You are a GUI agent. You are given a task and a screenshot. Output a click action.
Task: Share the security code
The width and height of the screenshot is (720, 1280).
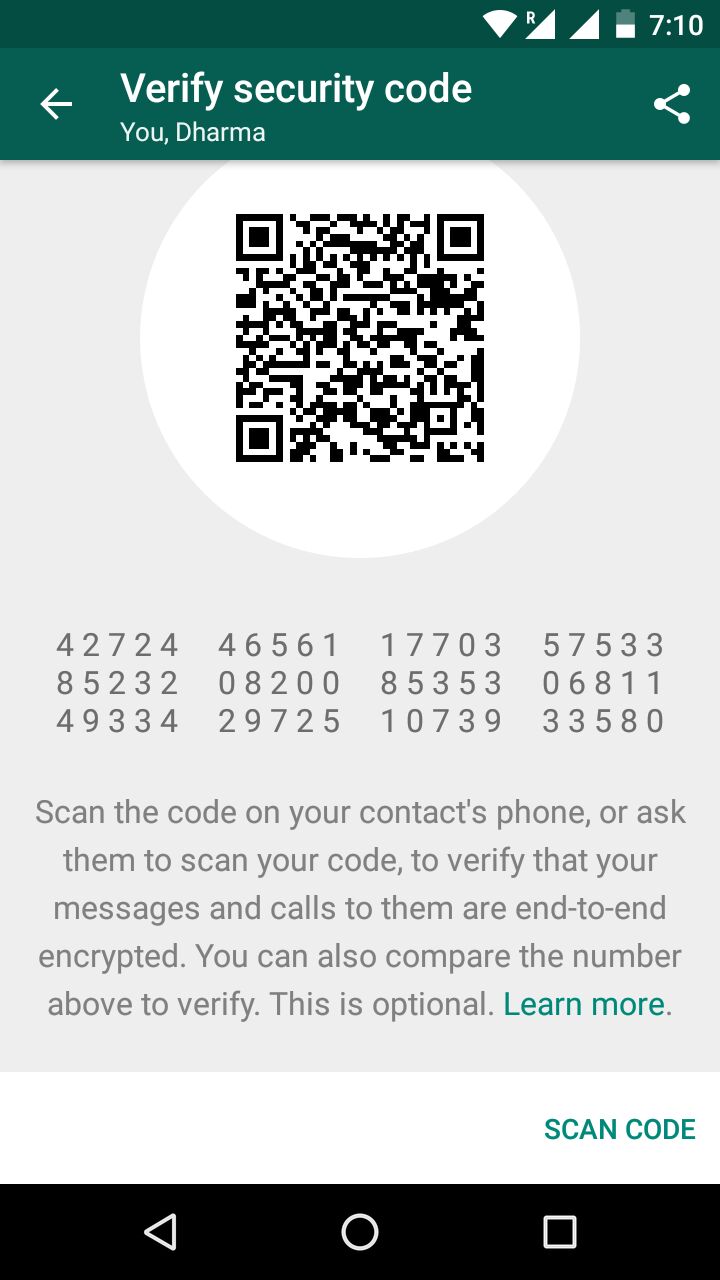671,104
